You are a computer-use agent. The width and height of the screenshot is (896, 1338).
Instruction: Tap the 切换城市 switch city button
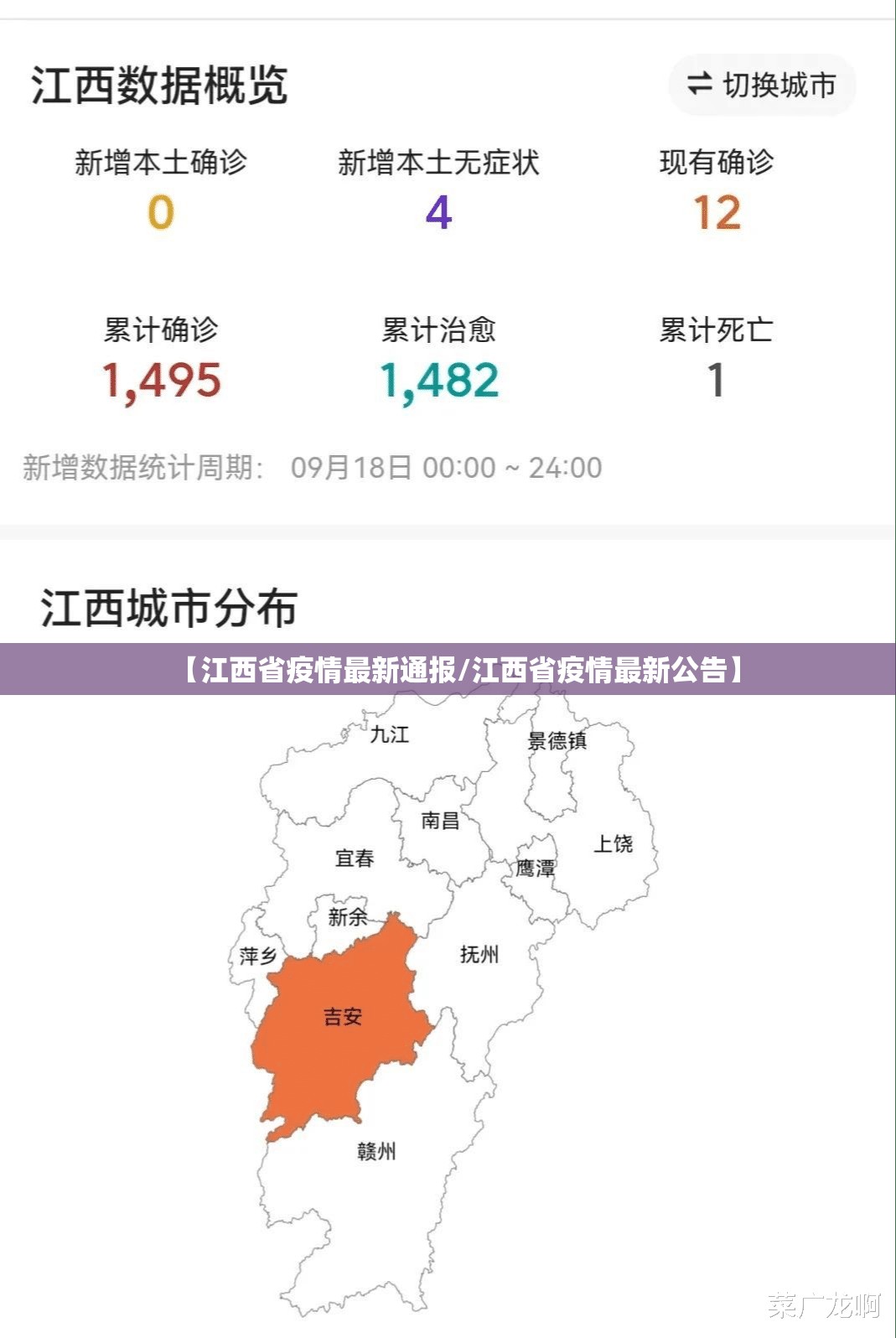click(x=762, y=85)
